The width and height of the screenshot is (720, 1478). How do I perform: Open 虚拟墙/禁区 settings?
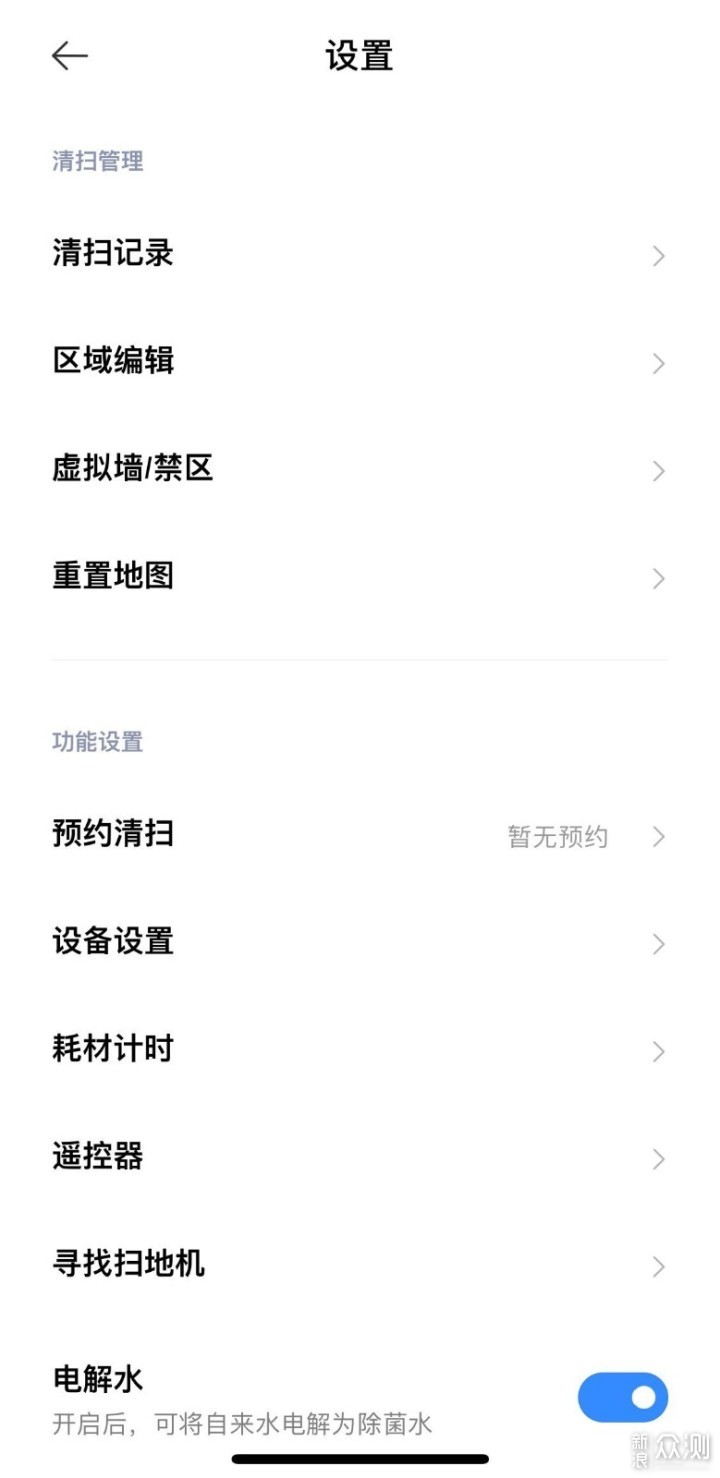click(x=359, y=469)
